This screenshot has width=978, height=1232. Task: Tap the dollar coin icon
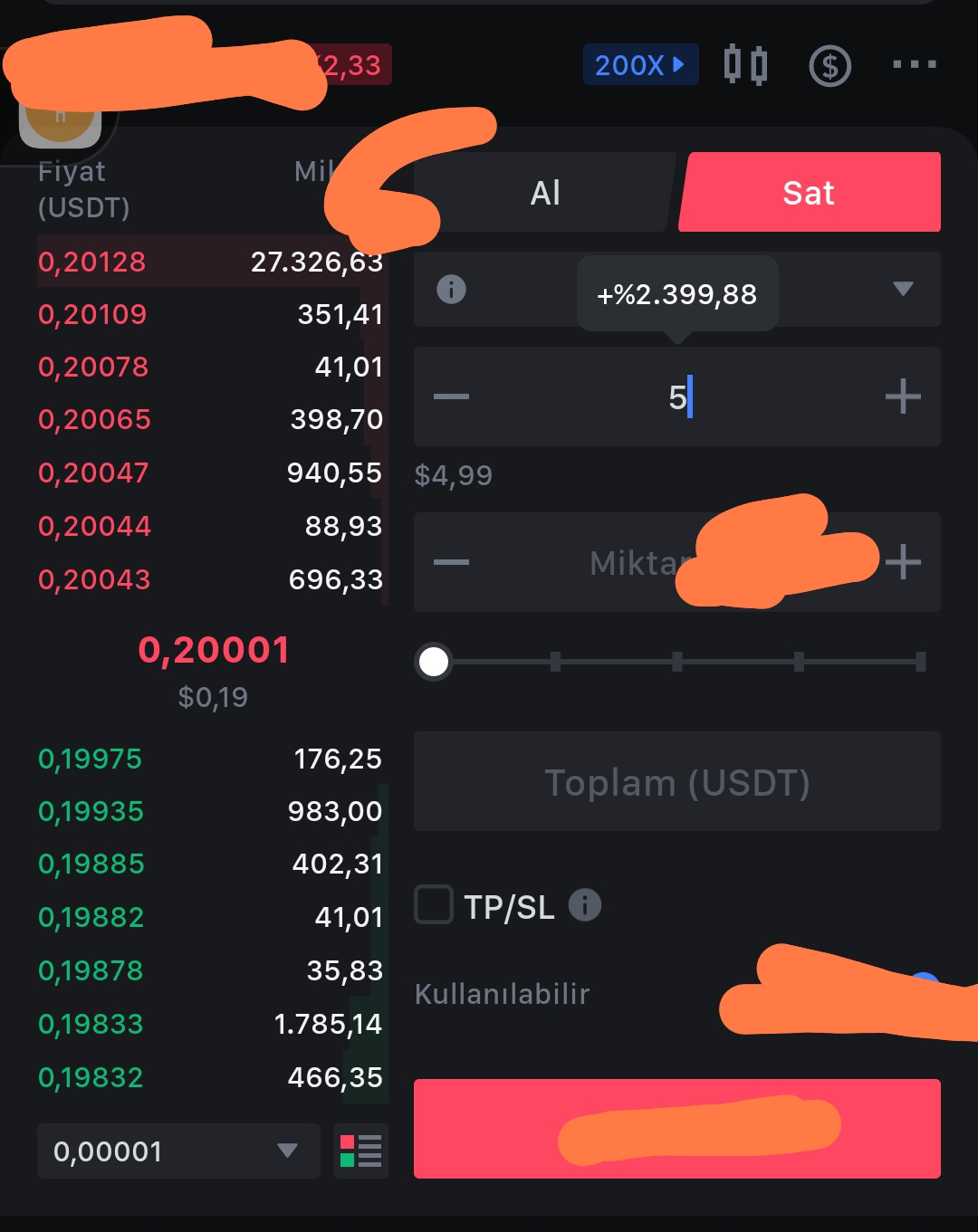(830, 66)
